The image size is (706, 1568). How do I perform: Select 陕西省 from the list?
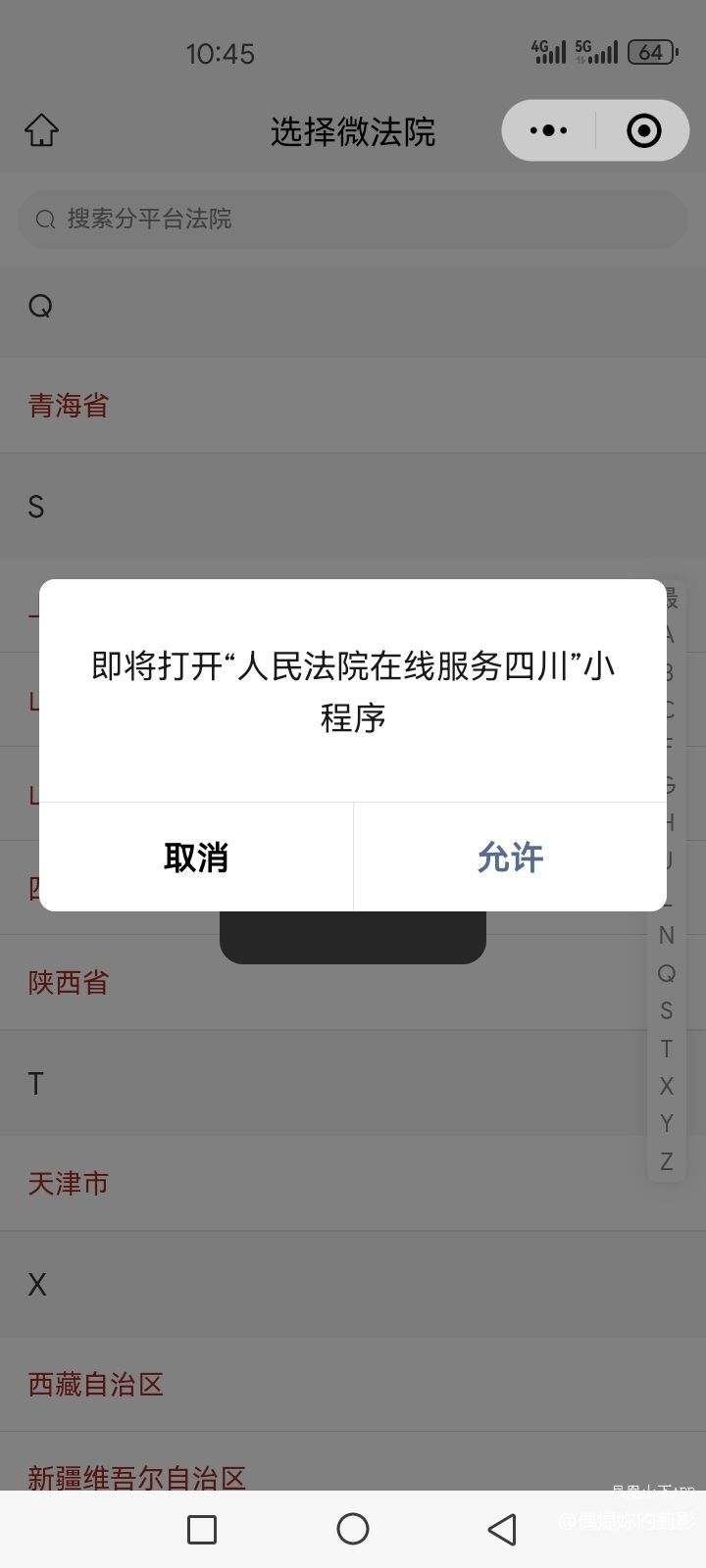point(69,982)
